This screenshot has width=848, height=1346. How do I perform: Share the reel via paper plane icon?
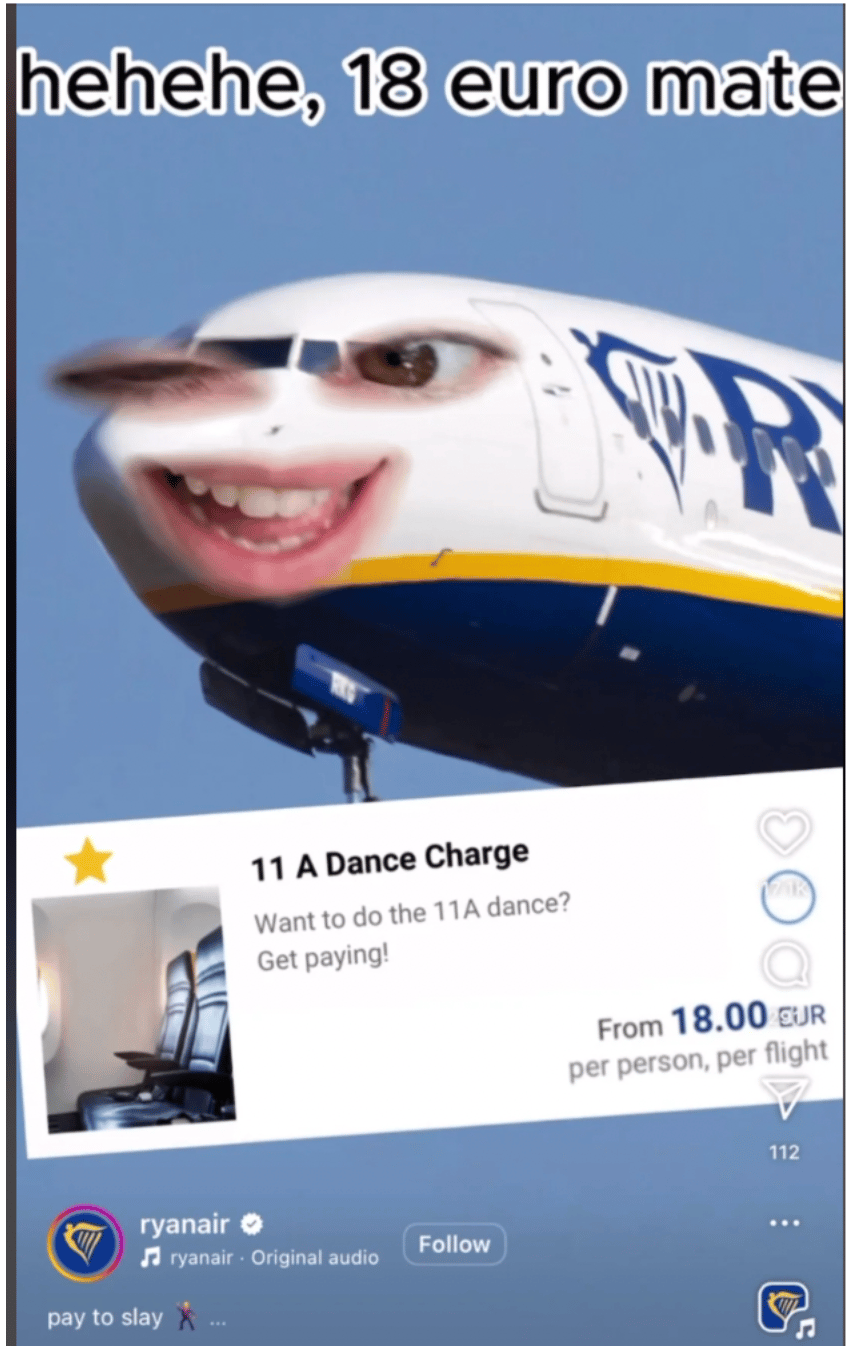tap(785, 1097)
